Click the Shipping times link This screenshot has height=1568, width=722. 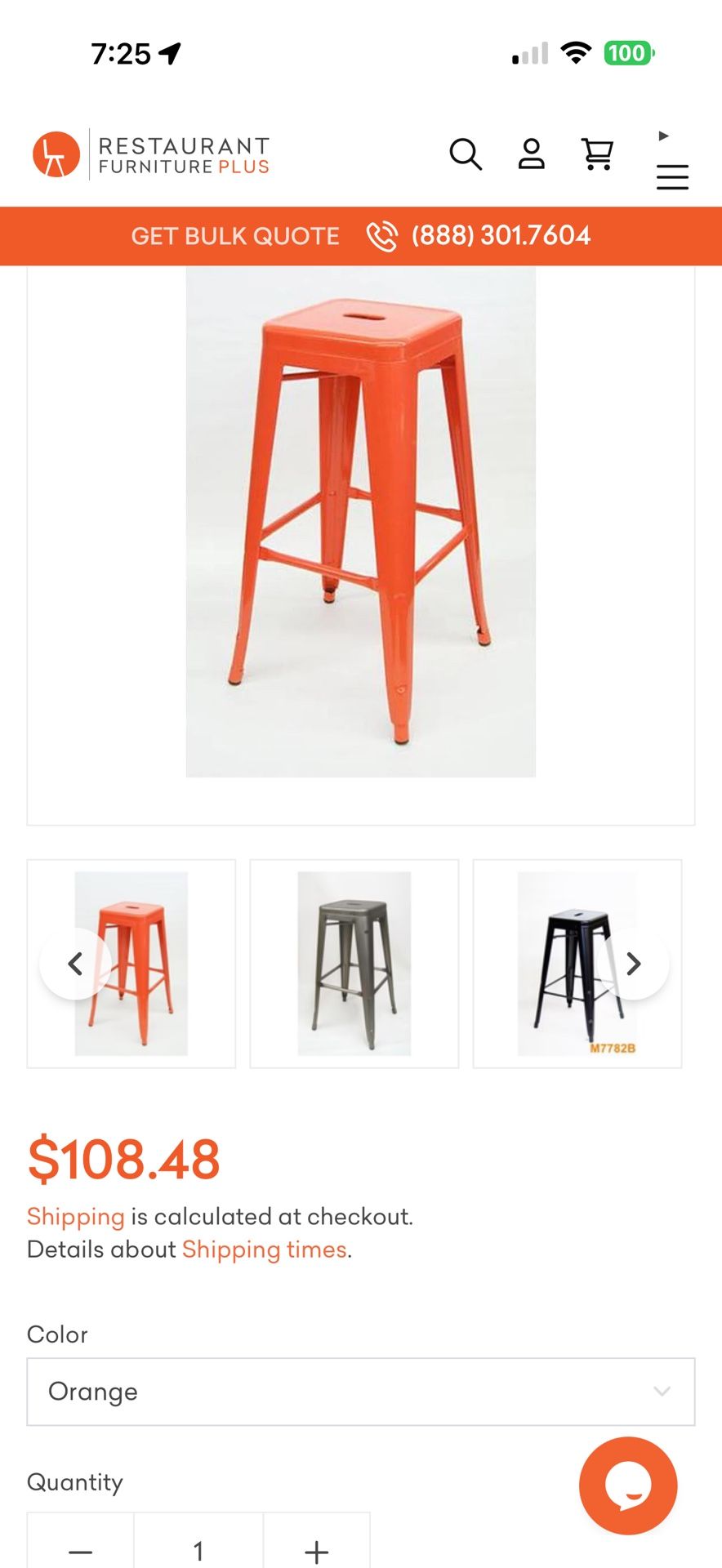[263, 1249]
